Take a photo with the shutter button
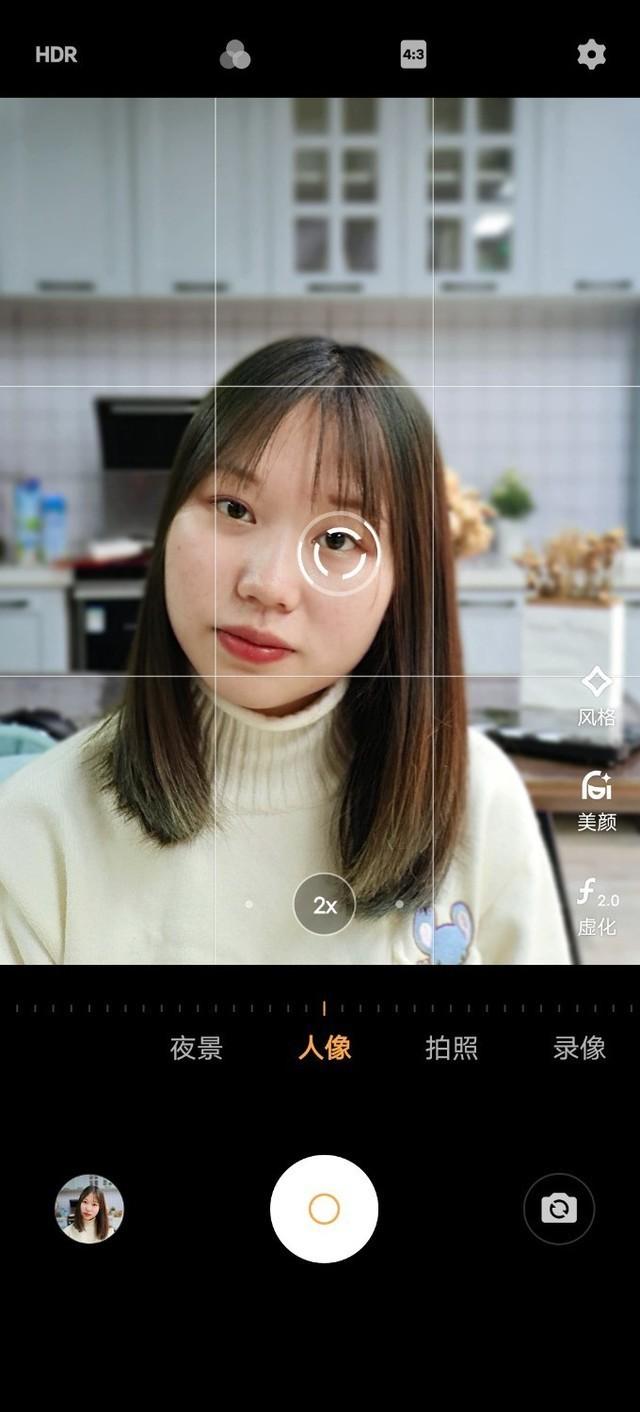Viewport: 640px width, 1412px height. [x=324, y=1209]
